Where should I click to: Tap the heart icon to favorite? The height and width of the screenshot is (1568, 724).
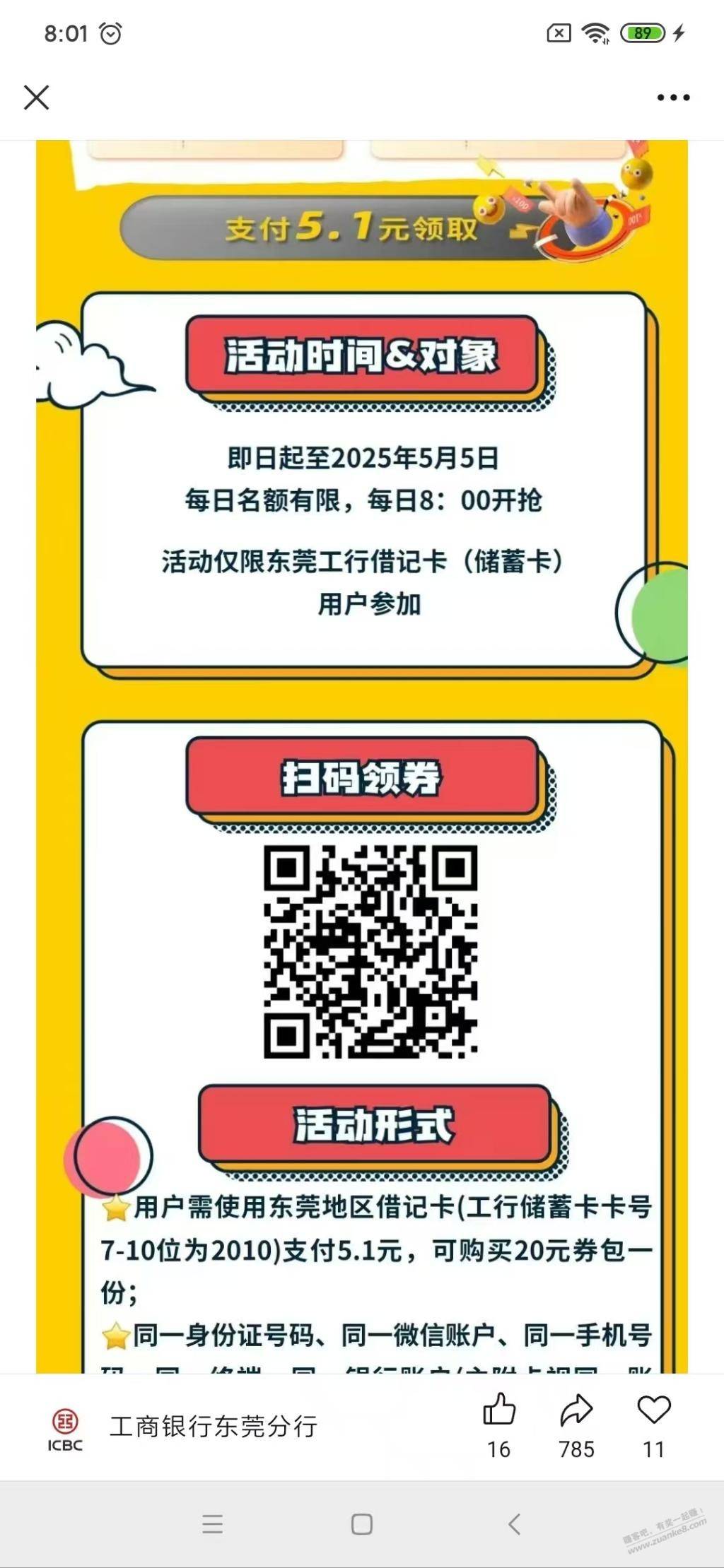(x=653, y=1410)
